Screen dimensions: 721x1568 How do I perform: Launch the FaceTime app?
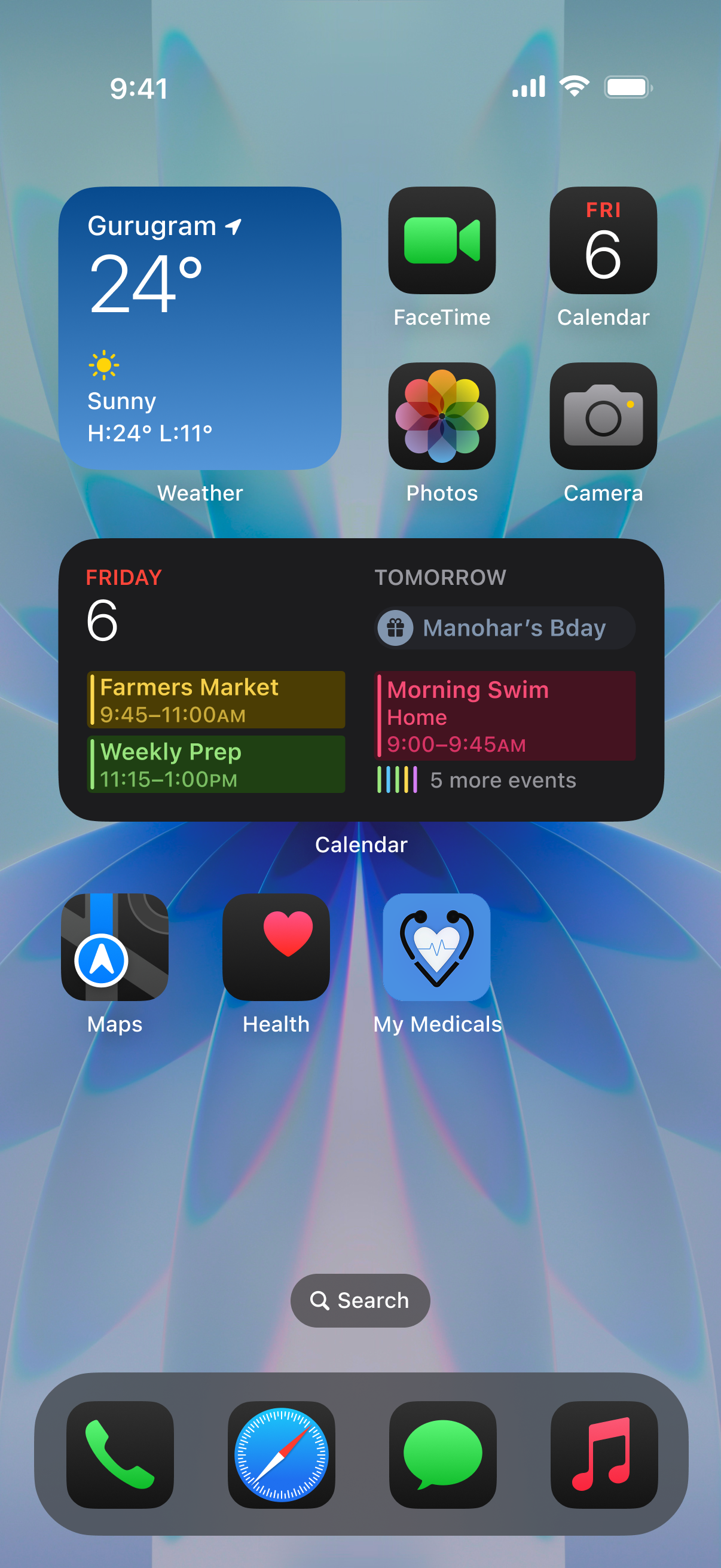(x=442, y=240)
